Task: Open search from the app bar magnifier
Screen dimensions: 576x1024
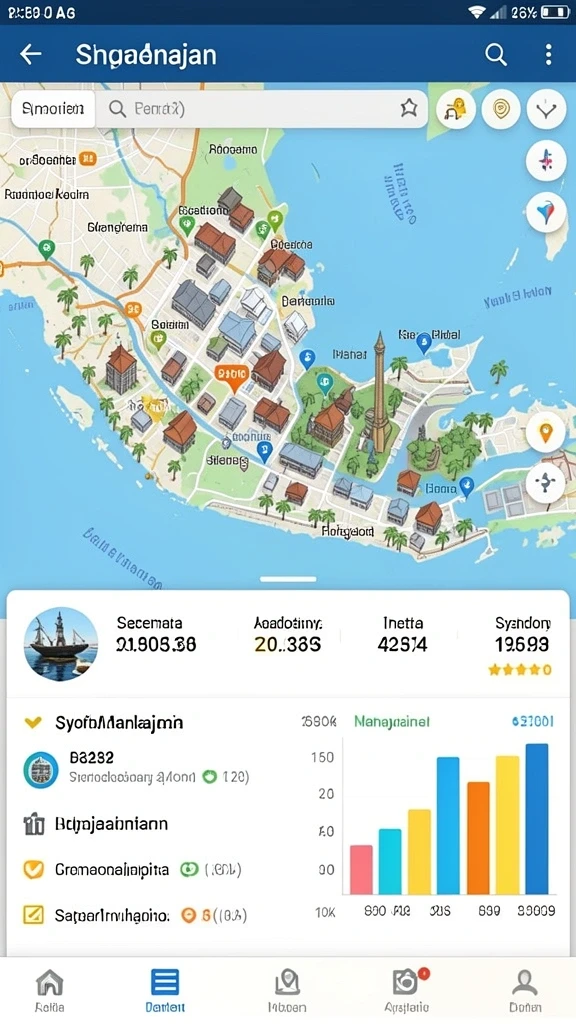Action: 496,55
